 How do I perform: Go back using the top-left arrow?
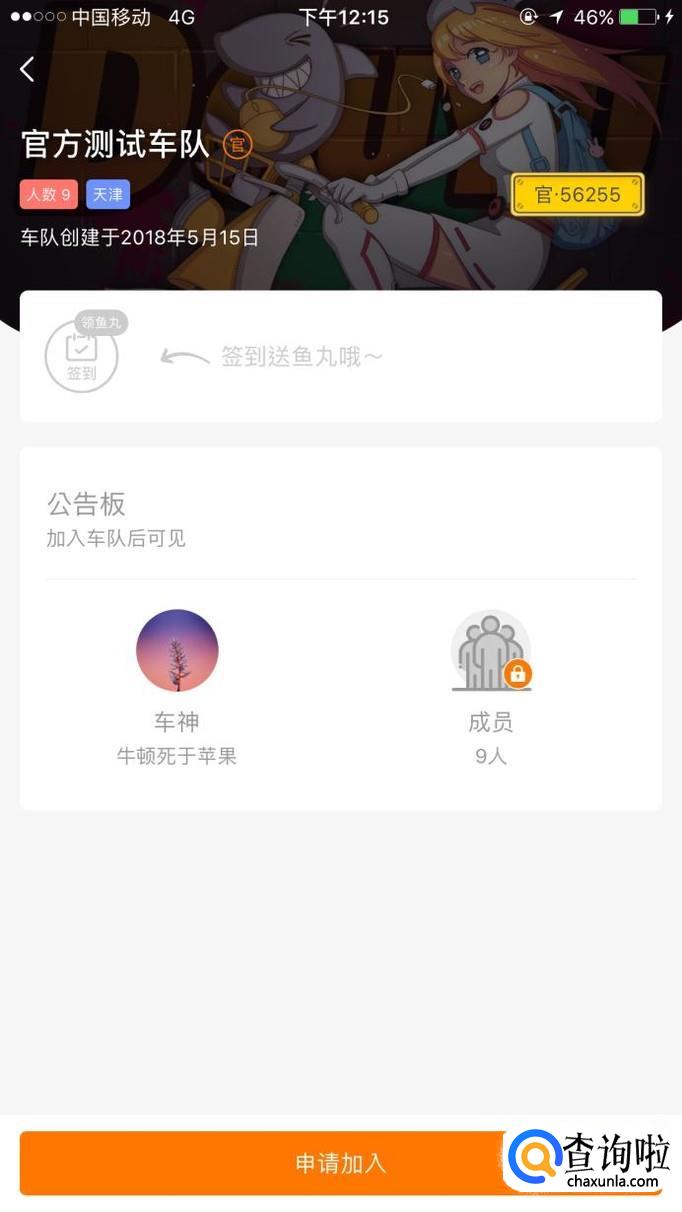click(x=27, y=69)
